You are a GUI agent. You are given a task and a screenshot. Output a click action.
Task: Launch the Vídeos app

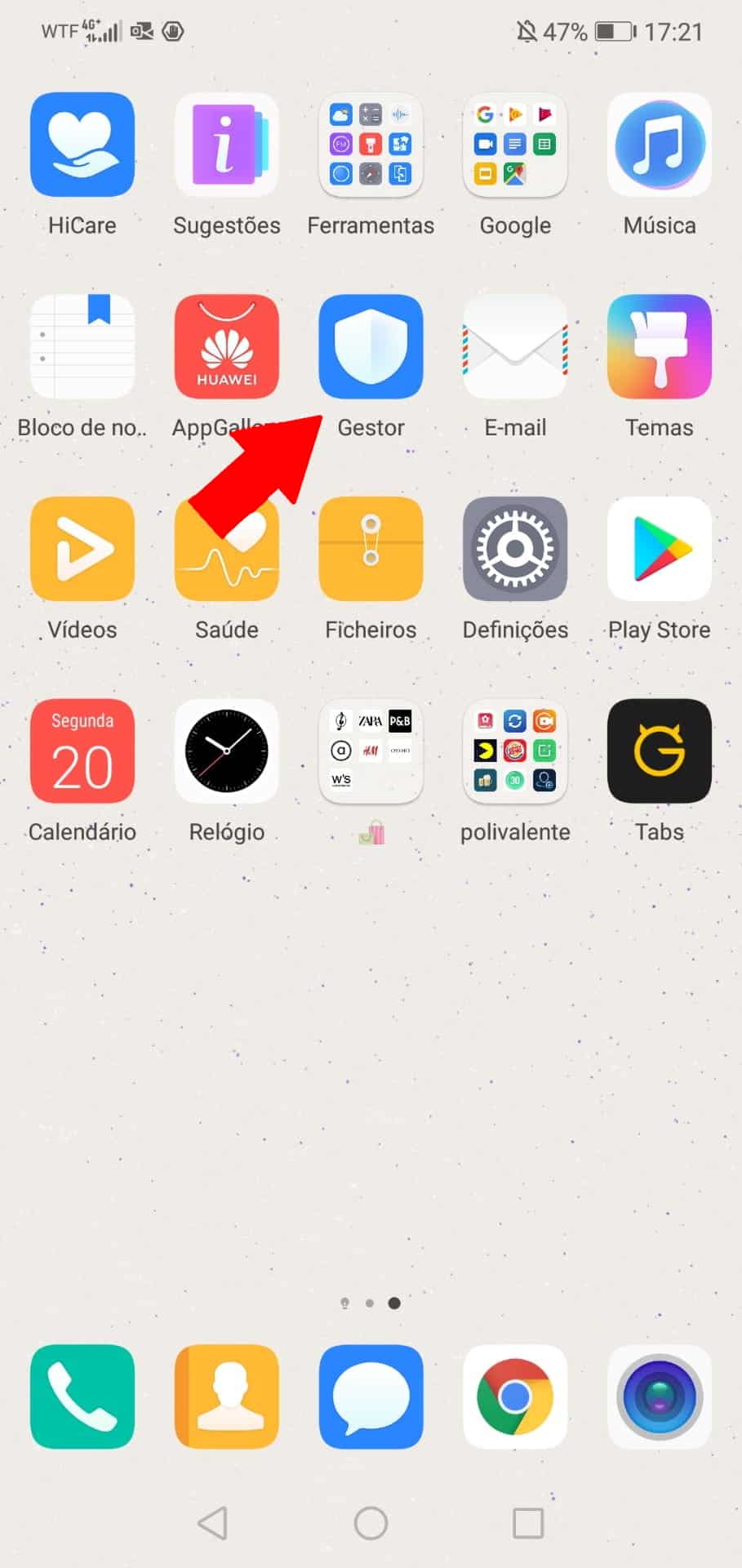pos(82,548)
